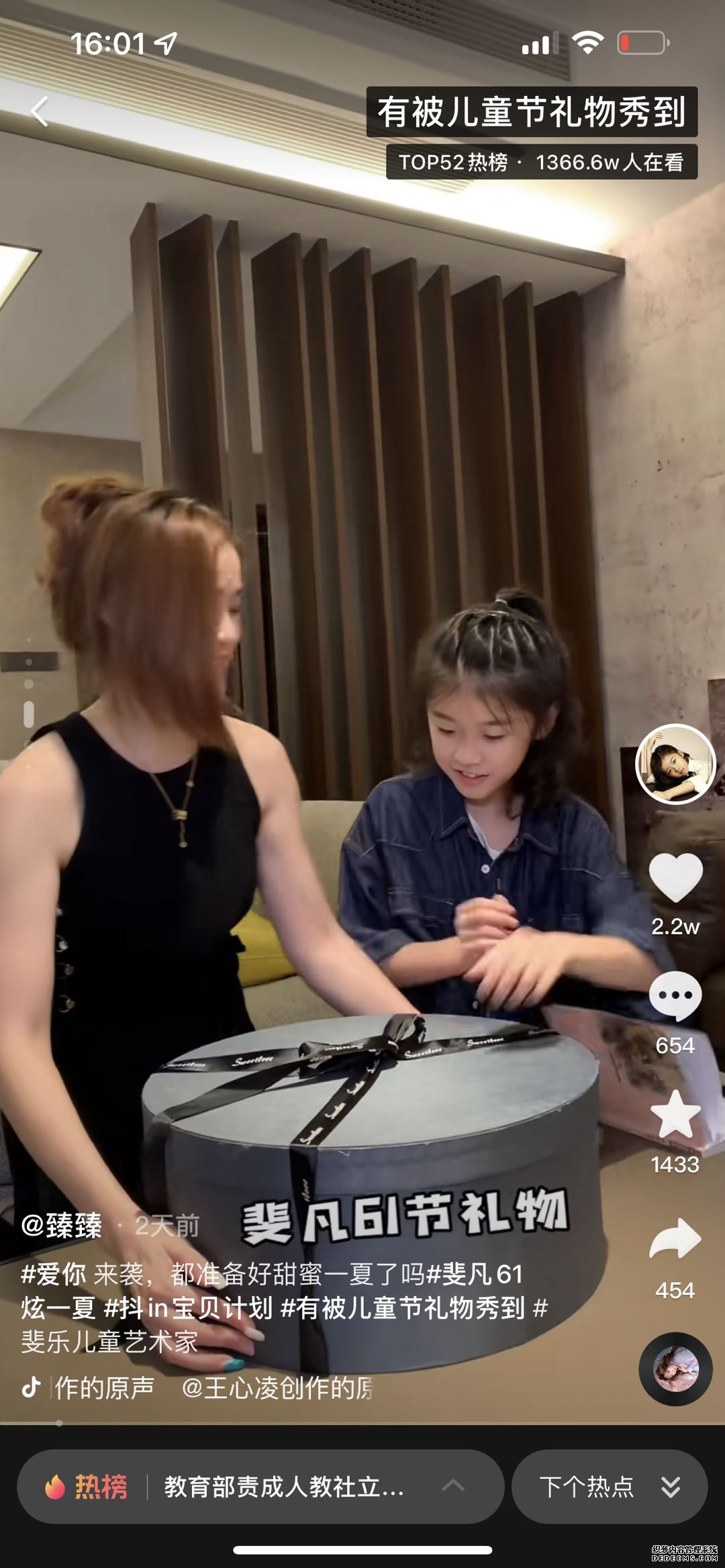The width and height of the screenshot is (725, 1568).
Task: Jump to 下个热点 next trending video
Action: (x=609, y=1487)
